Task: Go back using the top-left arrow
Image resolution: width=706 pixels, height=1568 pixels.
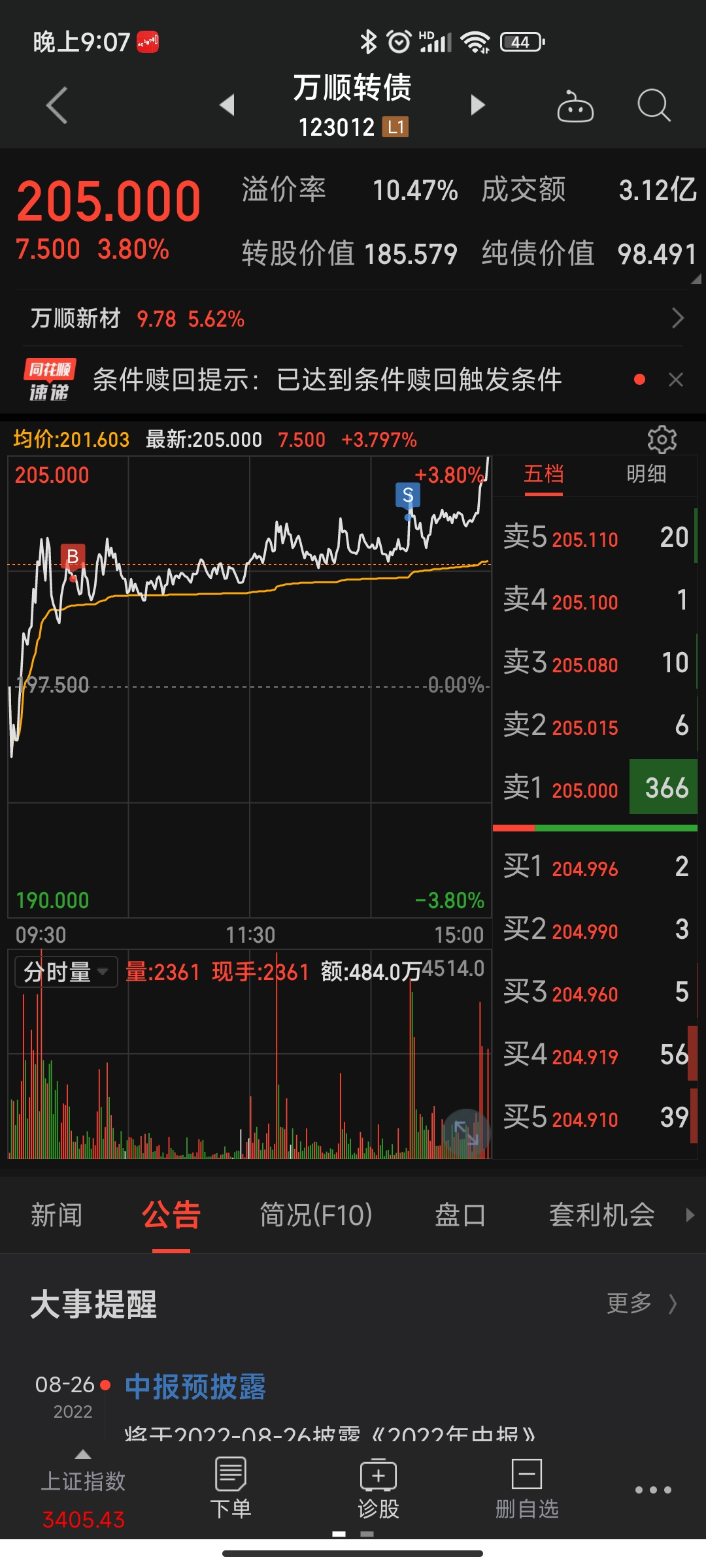Action: pyautogui.click(x=57, y=105)
